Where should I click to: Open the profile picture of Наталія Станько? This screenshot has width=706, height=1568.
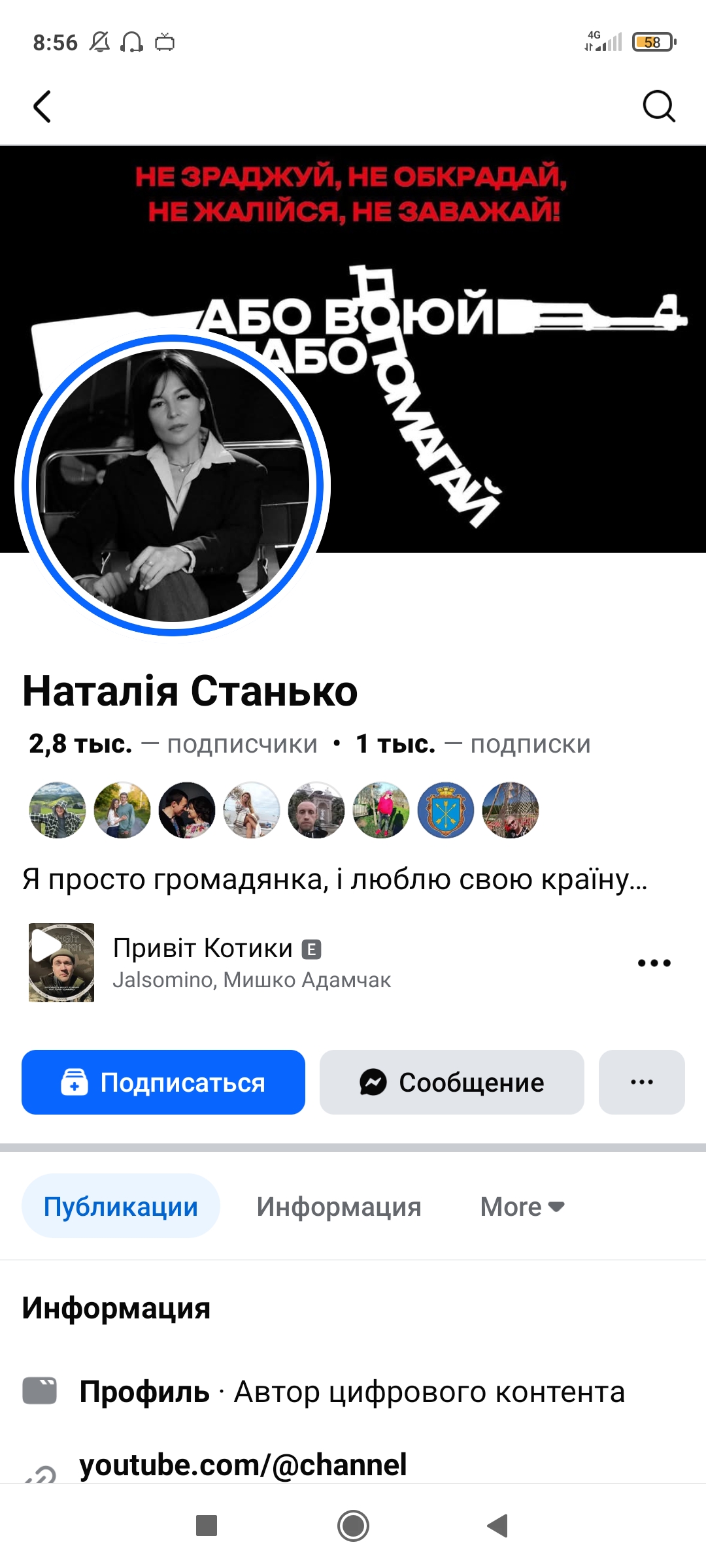coord(173,485)
